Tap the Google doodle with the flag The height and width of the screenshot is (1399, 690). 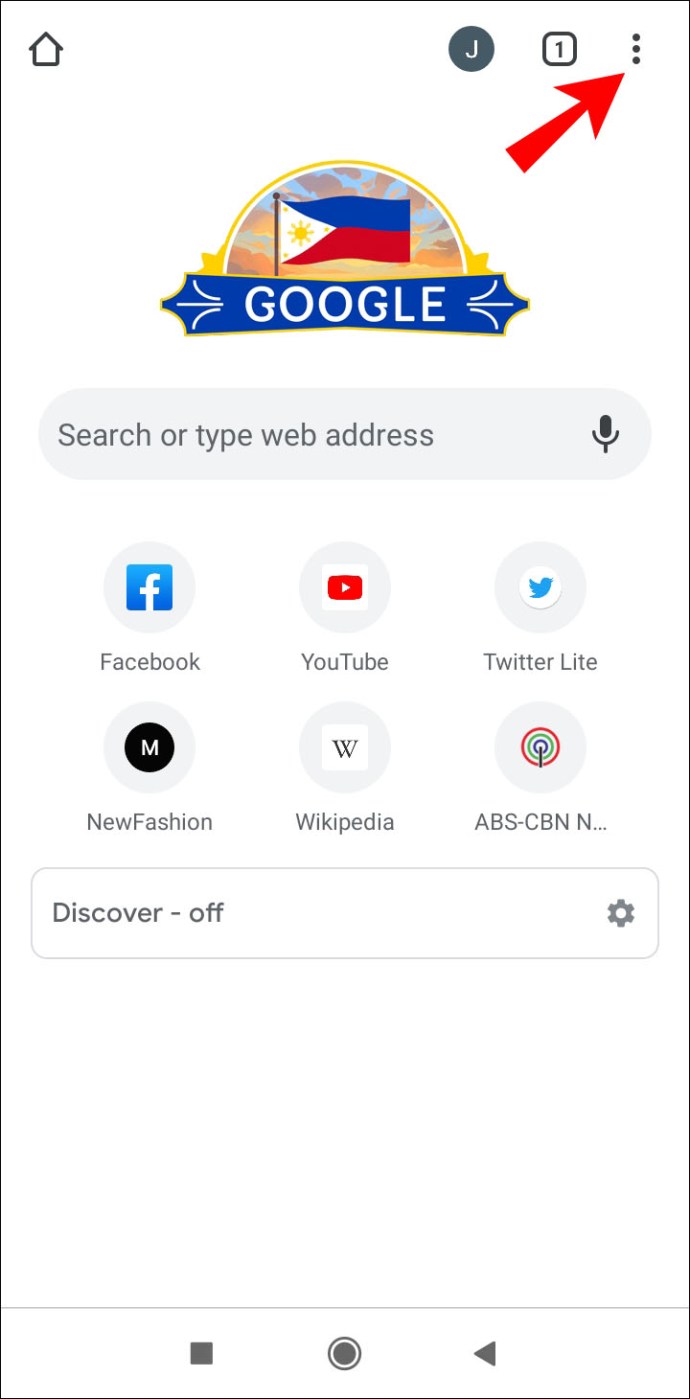(x=345, y=250)
